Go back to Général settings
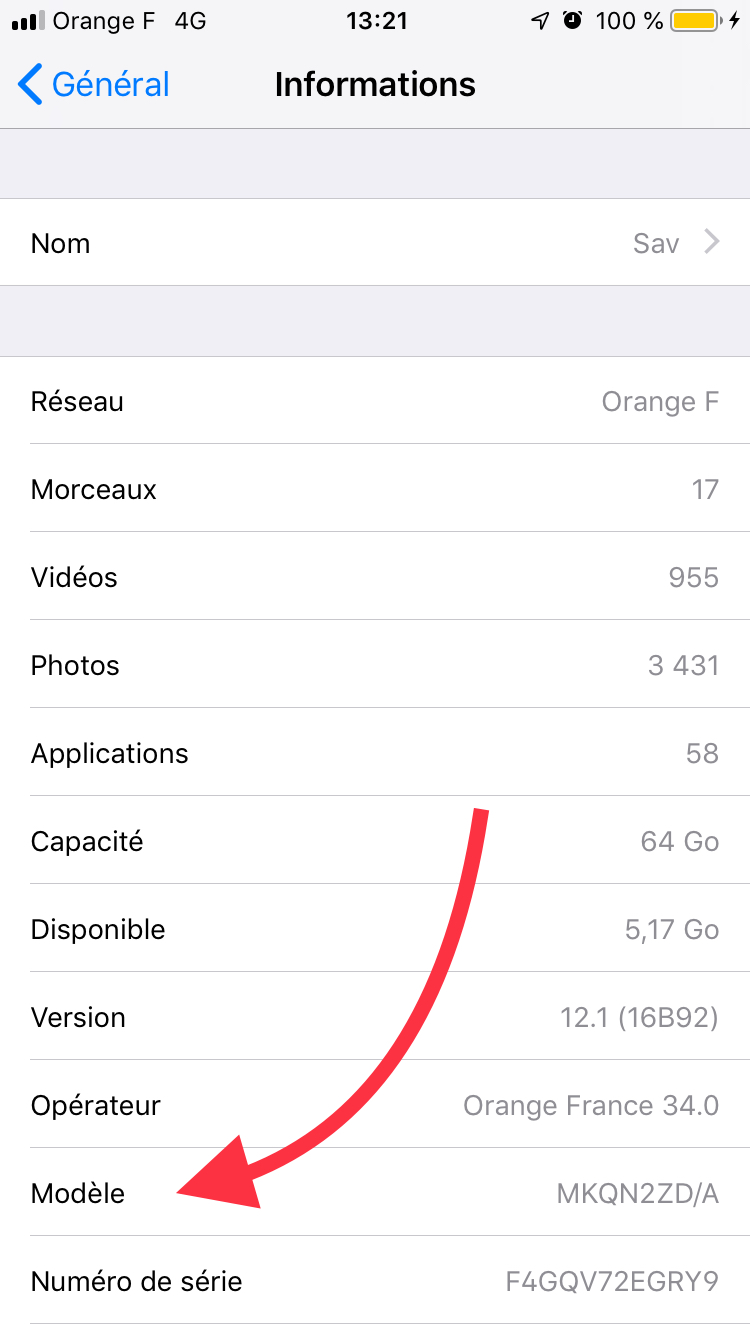This screenshot has height=1334, width=750. tap(94, 85)
